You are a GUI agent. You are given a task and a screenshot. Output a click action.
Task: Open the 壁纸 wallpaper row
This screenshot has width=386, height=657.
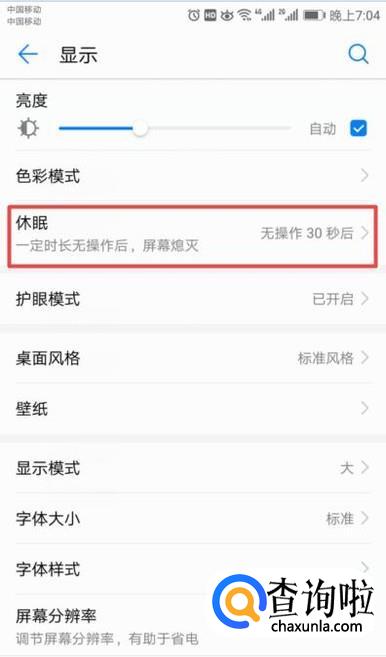point(193,409)
